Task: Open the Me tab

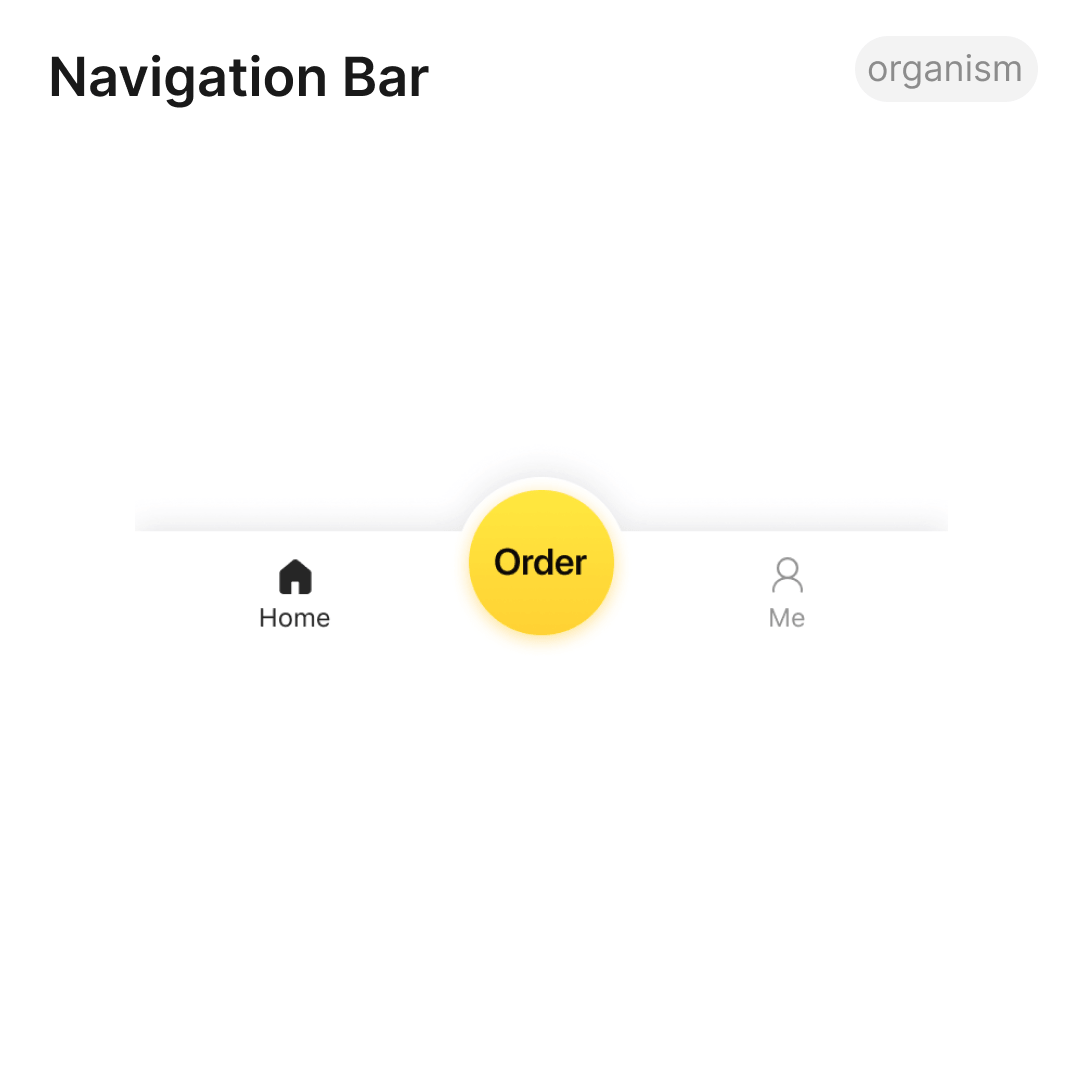Action: click(787, 594)
